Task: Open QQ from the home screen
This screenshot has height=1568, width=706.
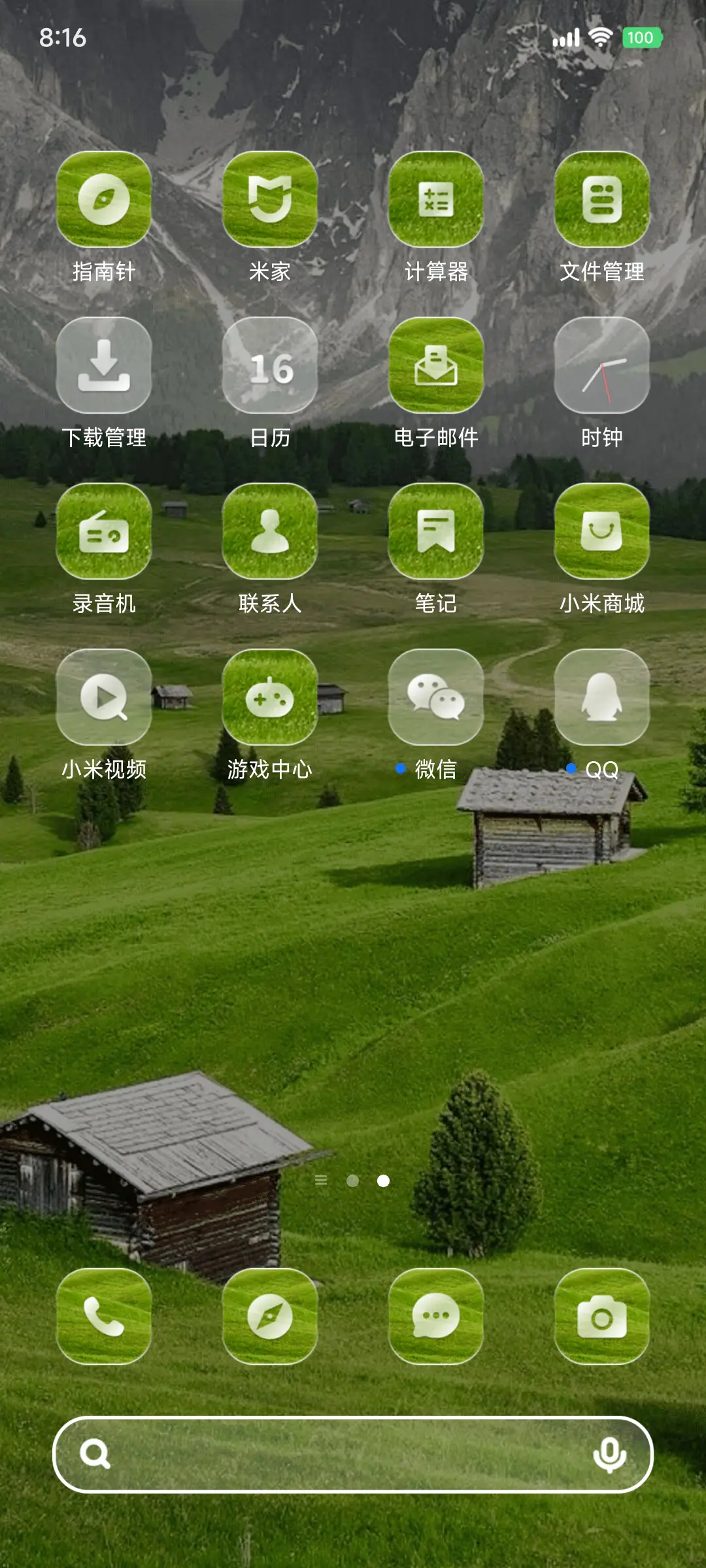Action: 601,699
